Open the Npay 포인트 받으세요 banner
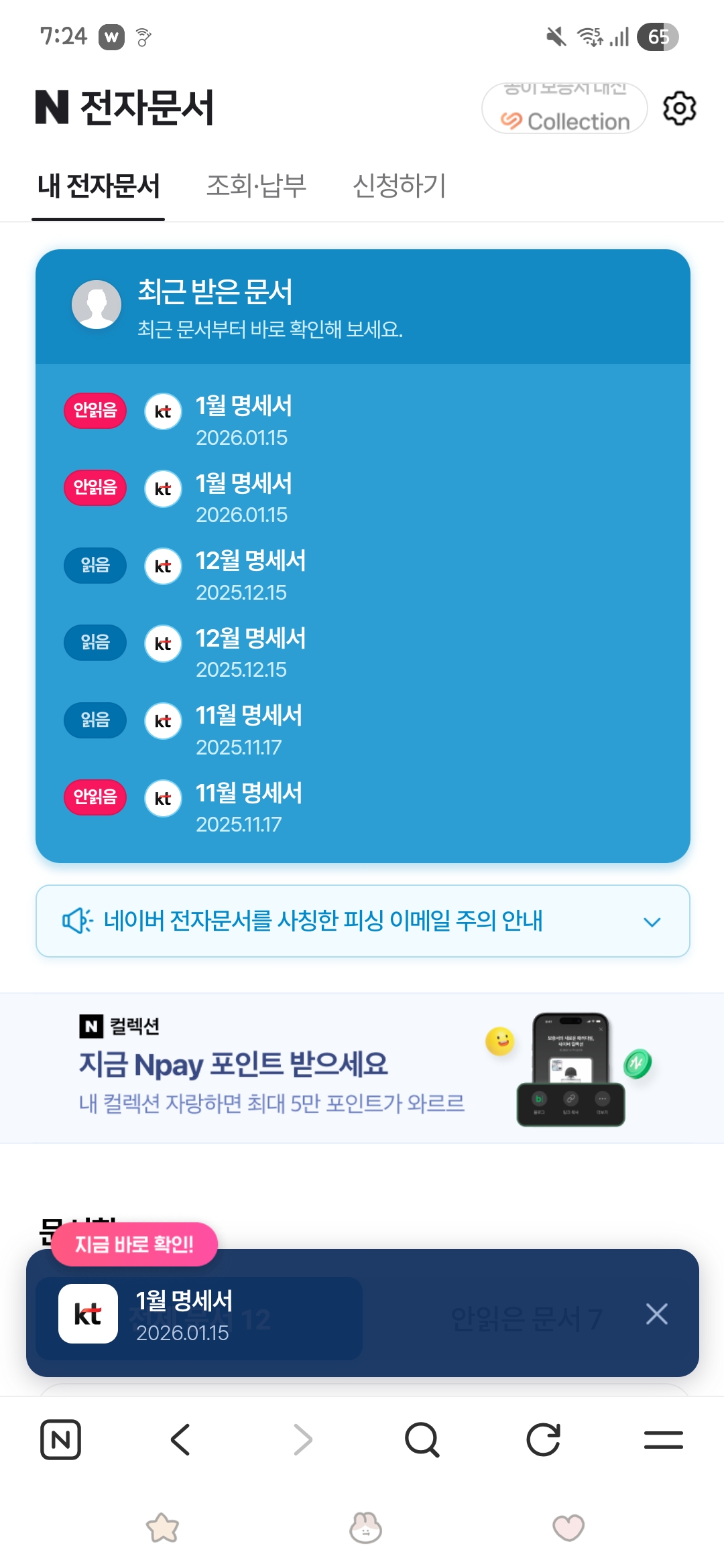The height and width of the screenshot is (1568, 724). pyautogui.click(x=362, y=1068)
